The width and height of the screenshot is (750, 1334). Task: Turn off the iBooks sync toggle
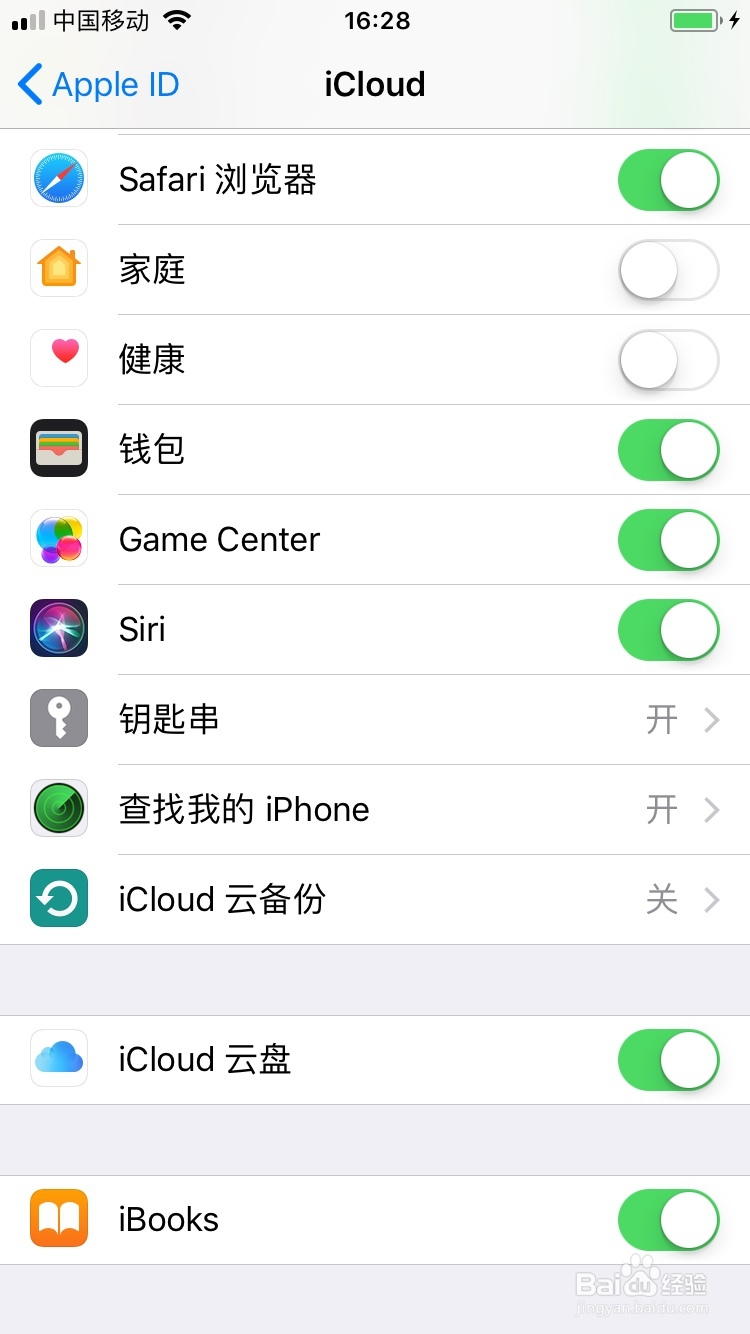pyautogui.click(x=668, y=1219)
